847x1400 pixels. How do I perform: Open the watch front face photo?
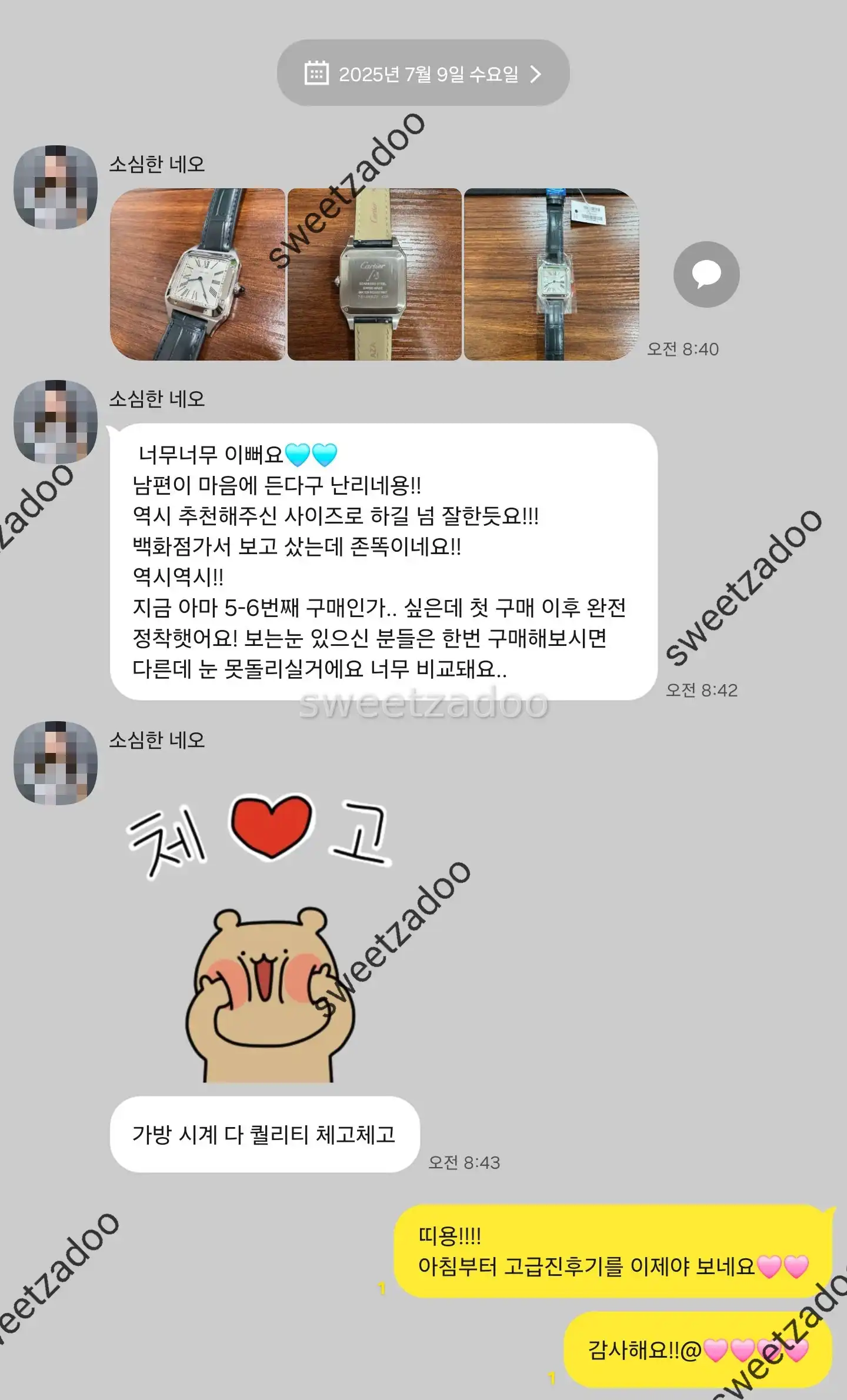(198, 274)
